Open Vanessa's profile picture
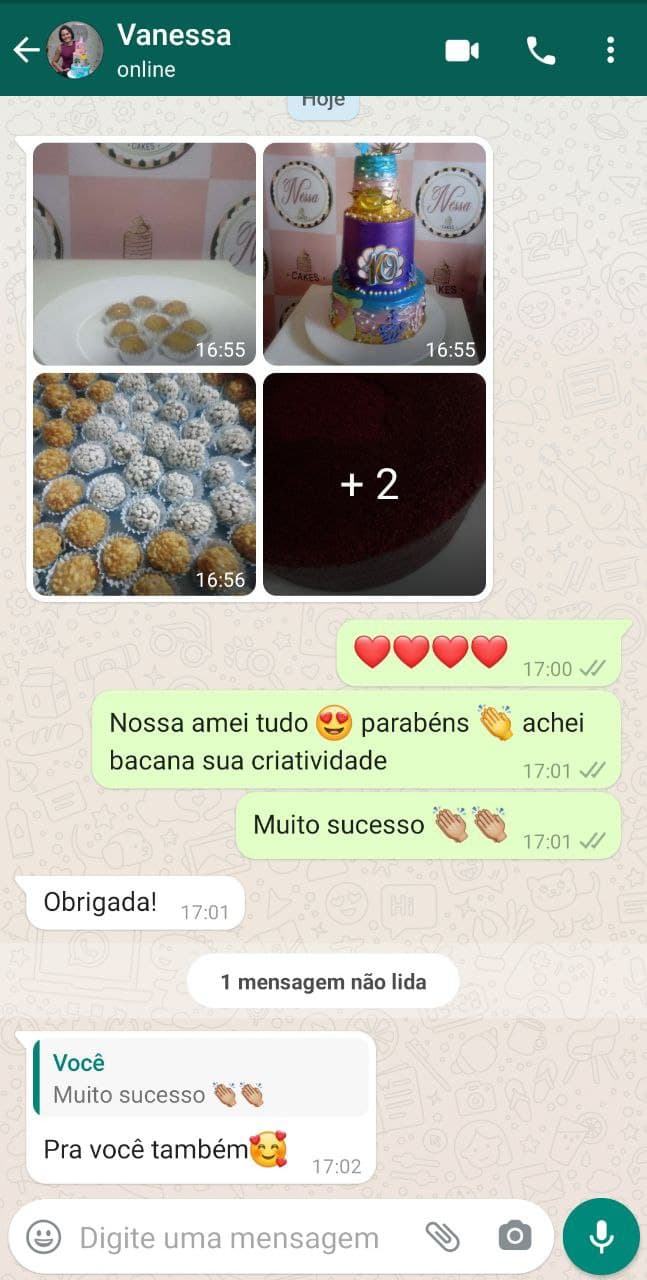The height and width of the screenshot is (1280, 647). tap(75, 50)
